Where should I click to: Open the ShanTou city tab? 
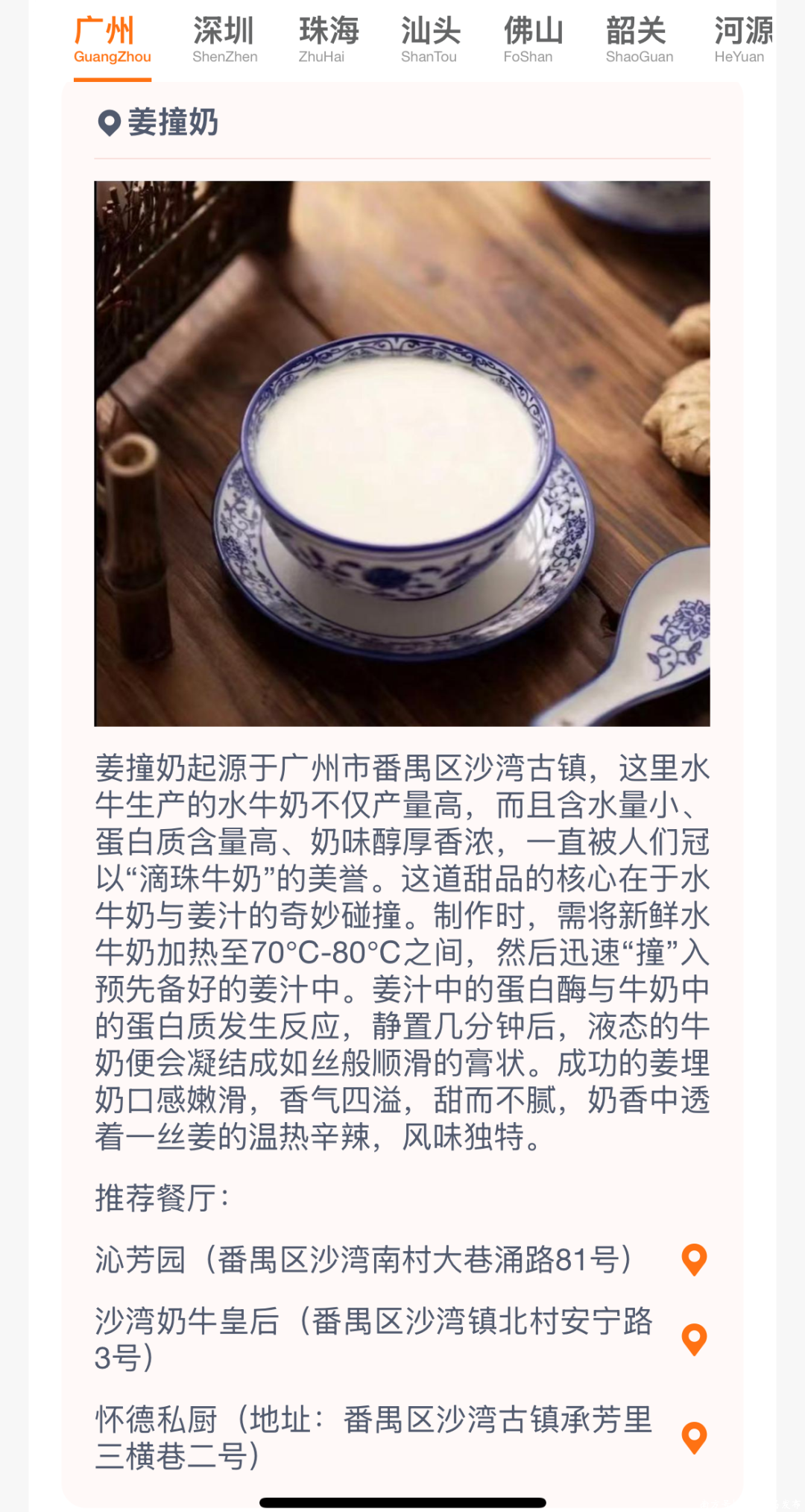(430, 40)
